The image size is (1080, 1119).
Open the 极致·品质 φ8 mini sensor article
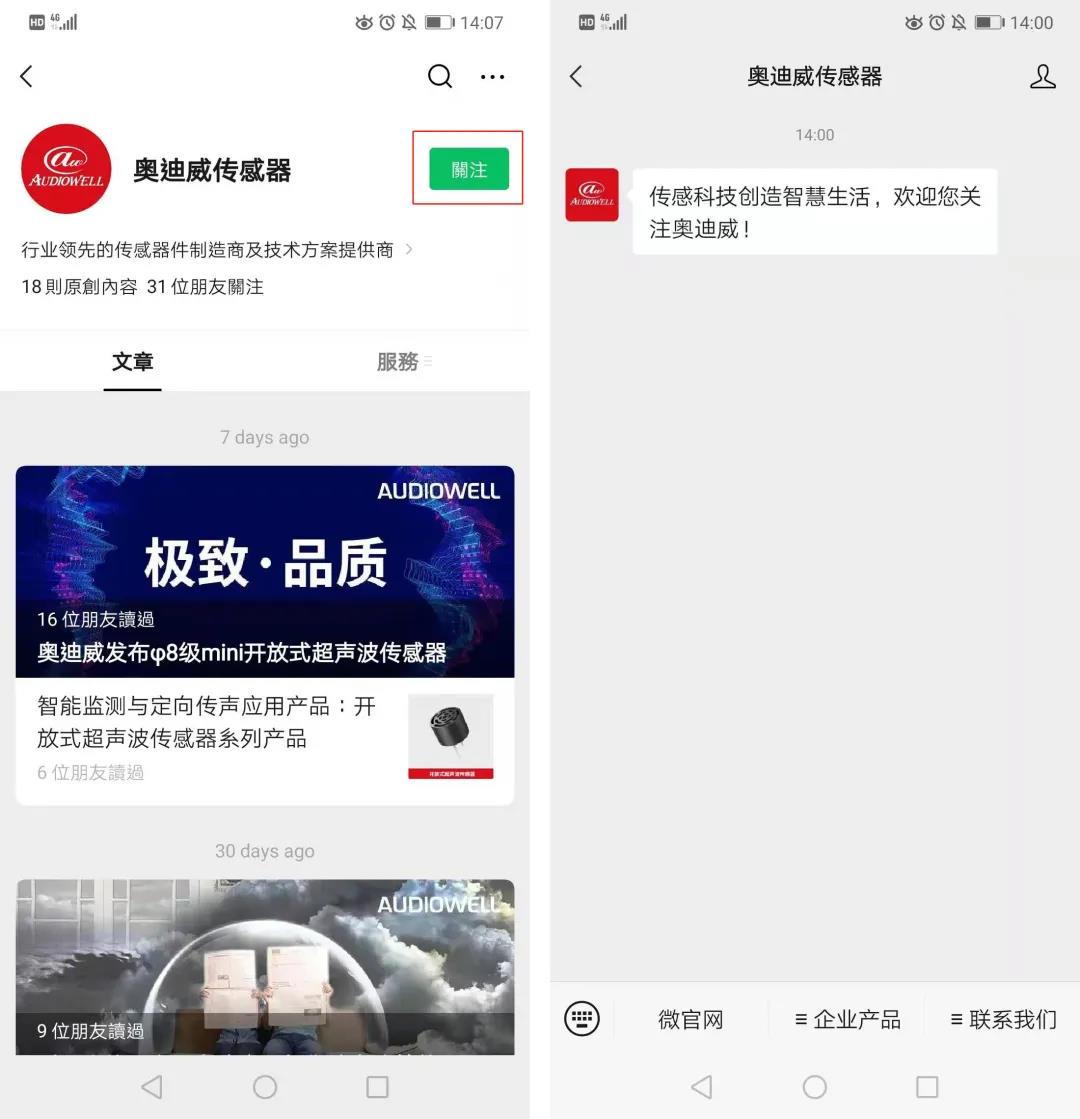265,571
